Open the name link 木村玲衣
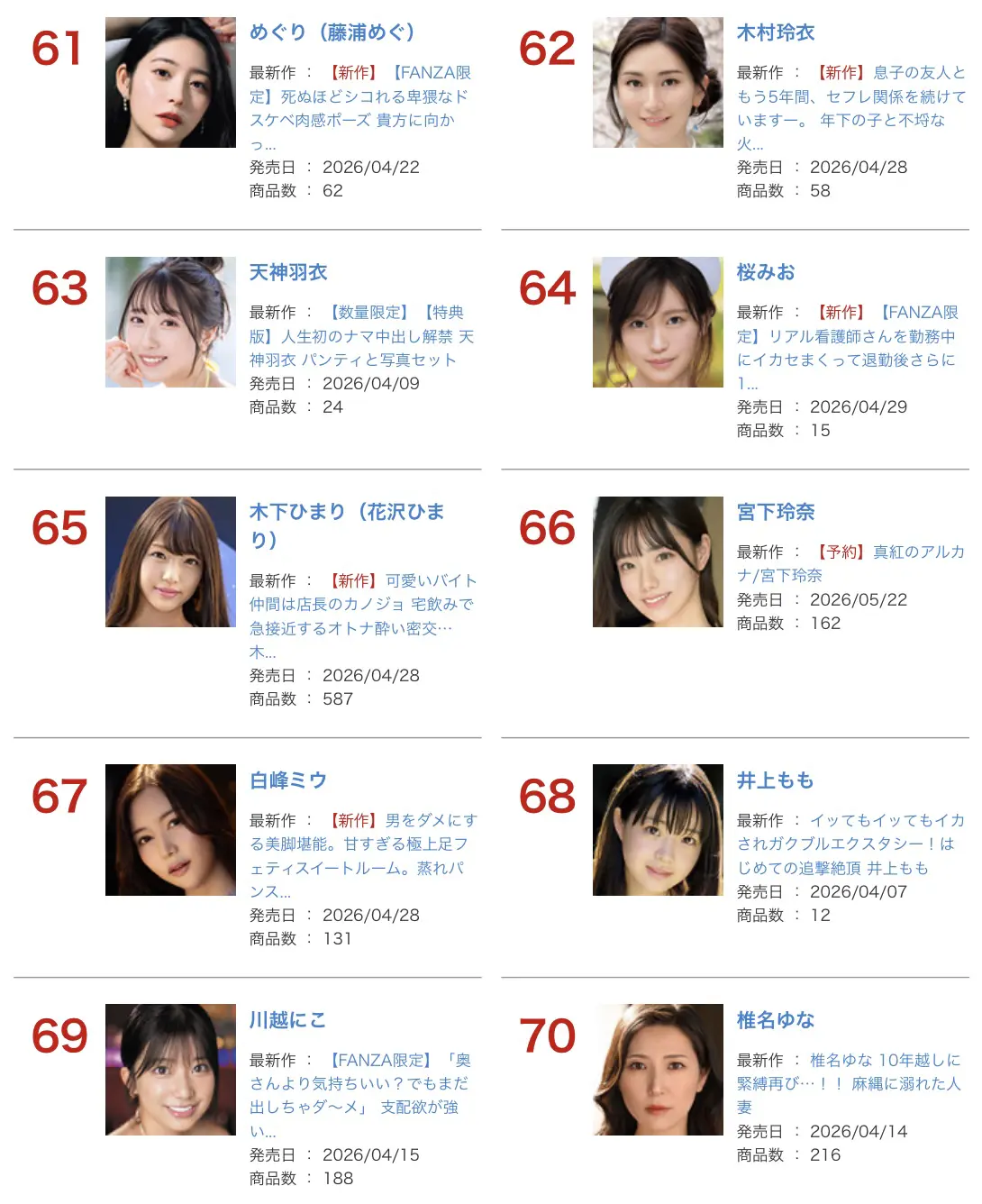This screenshot has width=982, height=1204. pyautogui.click(x=776, y=32)
